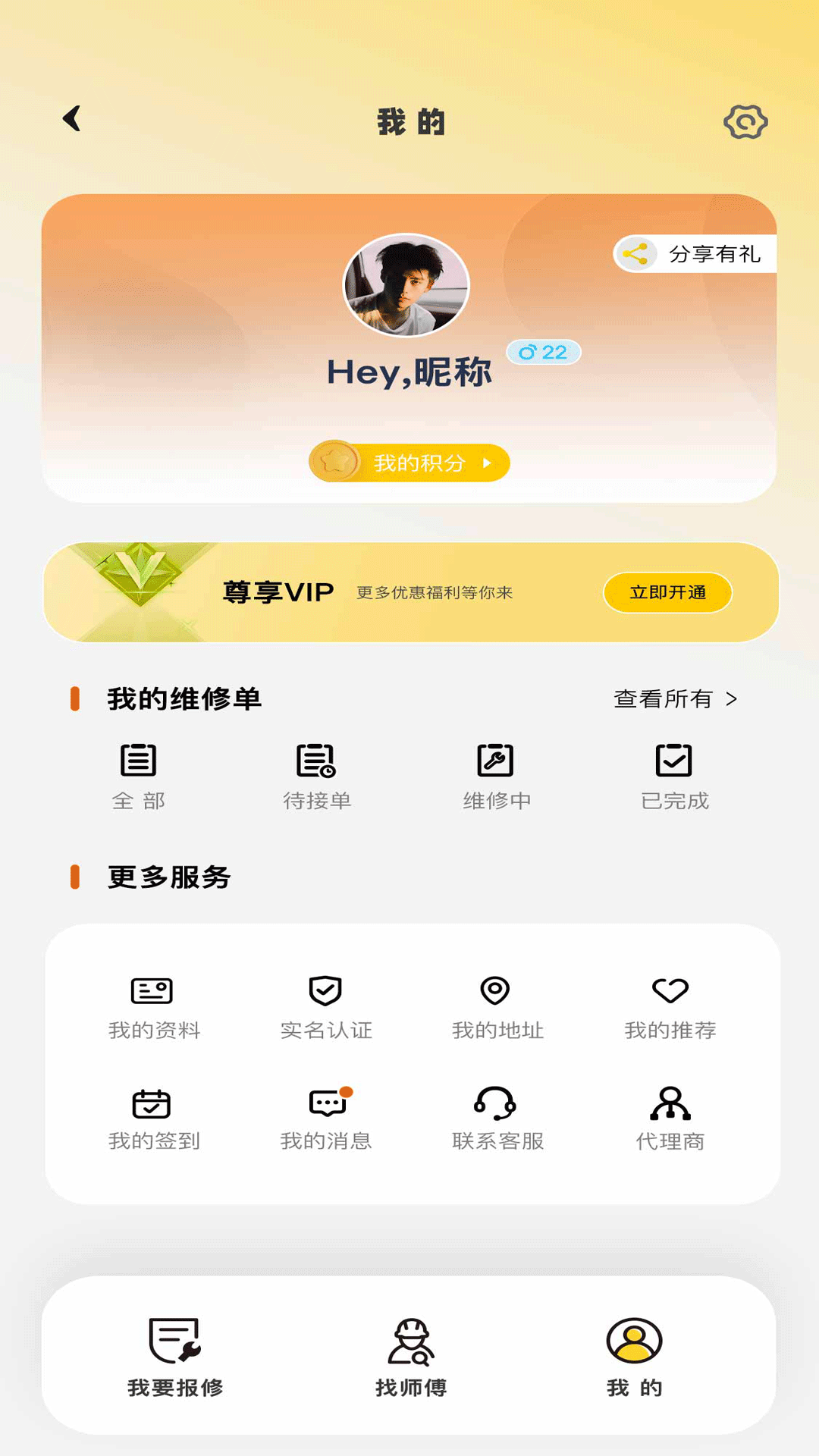Viewport: 819px width, 1456px height.
Task: Open the settings gear icon
Action: (x=747, y=121)
